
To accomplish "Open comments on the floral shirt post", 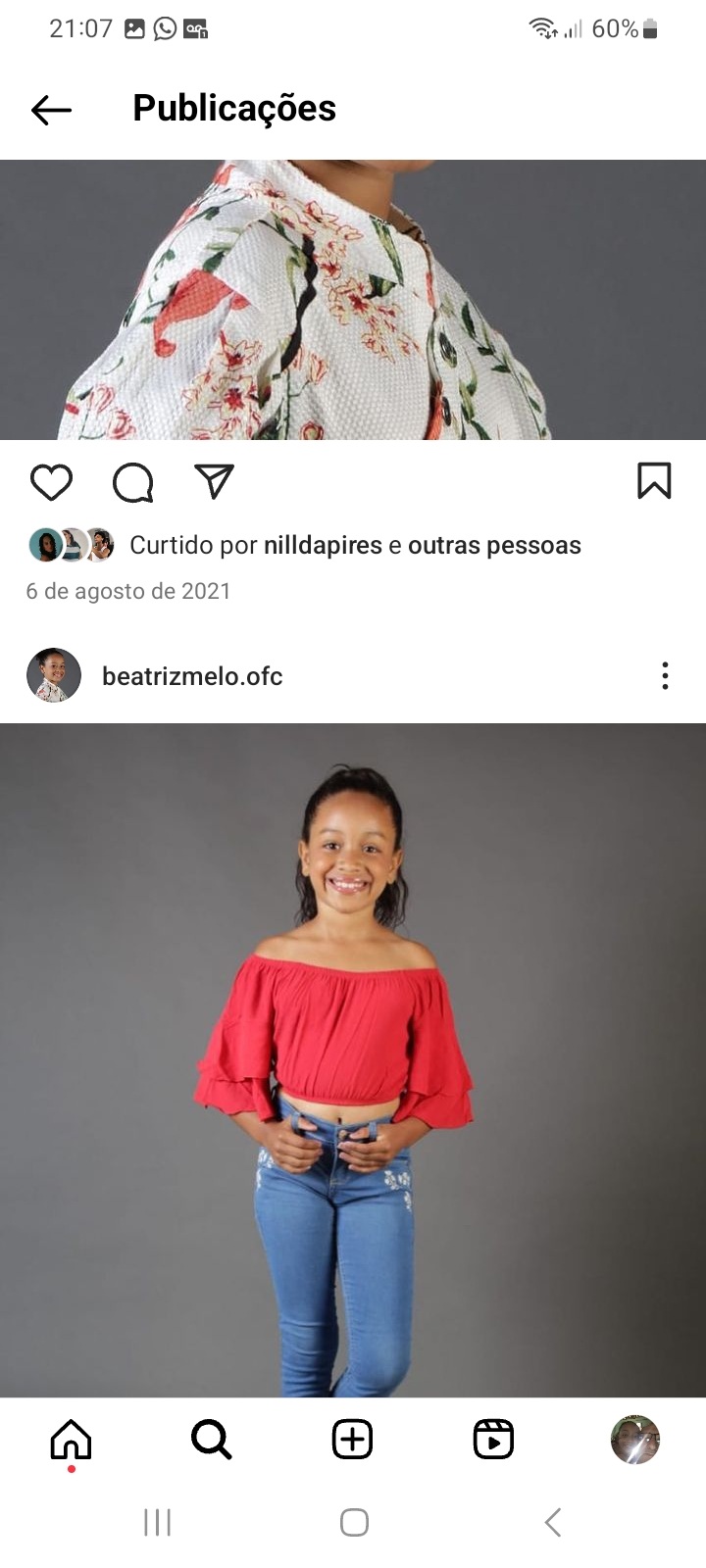I will pyautogui.click(x=132, y=482).
